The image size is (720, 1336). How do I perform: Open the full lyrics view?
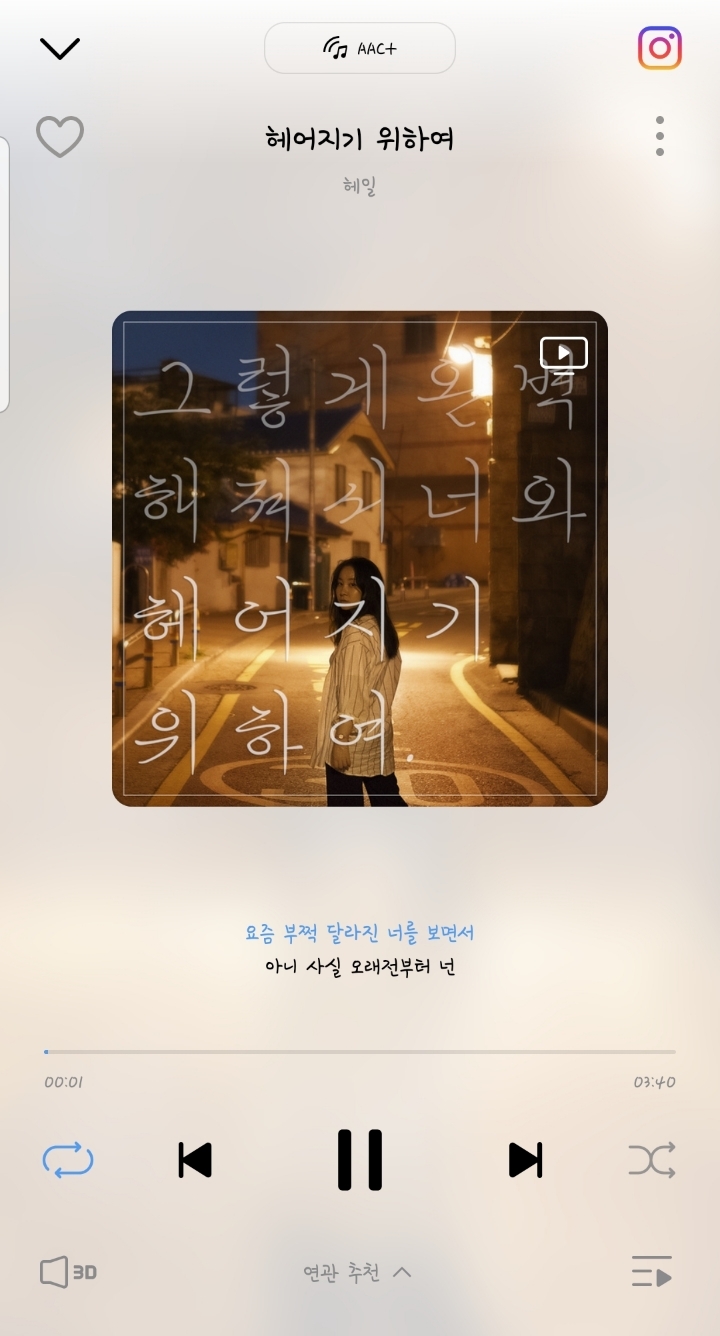coord(360,950)
